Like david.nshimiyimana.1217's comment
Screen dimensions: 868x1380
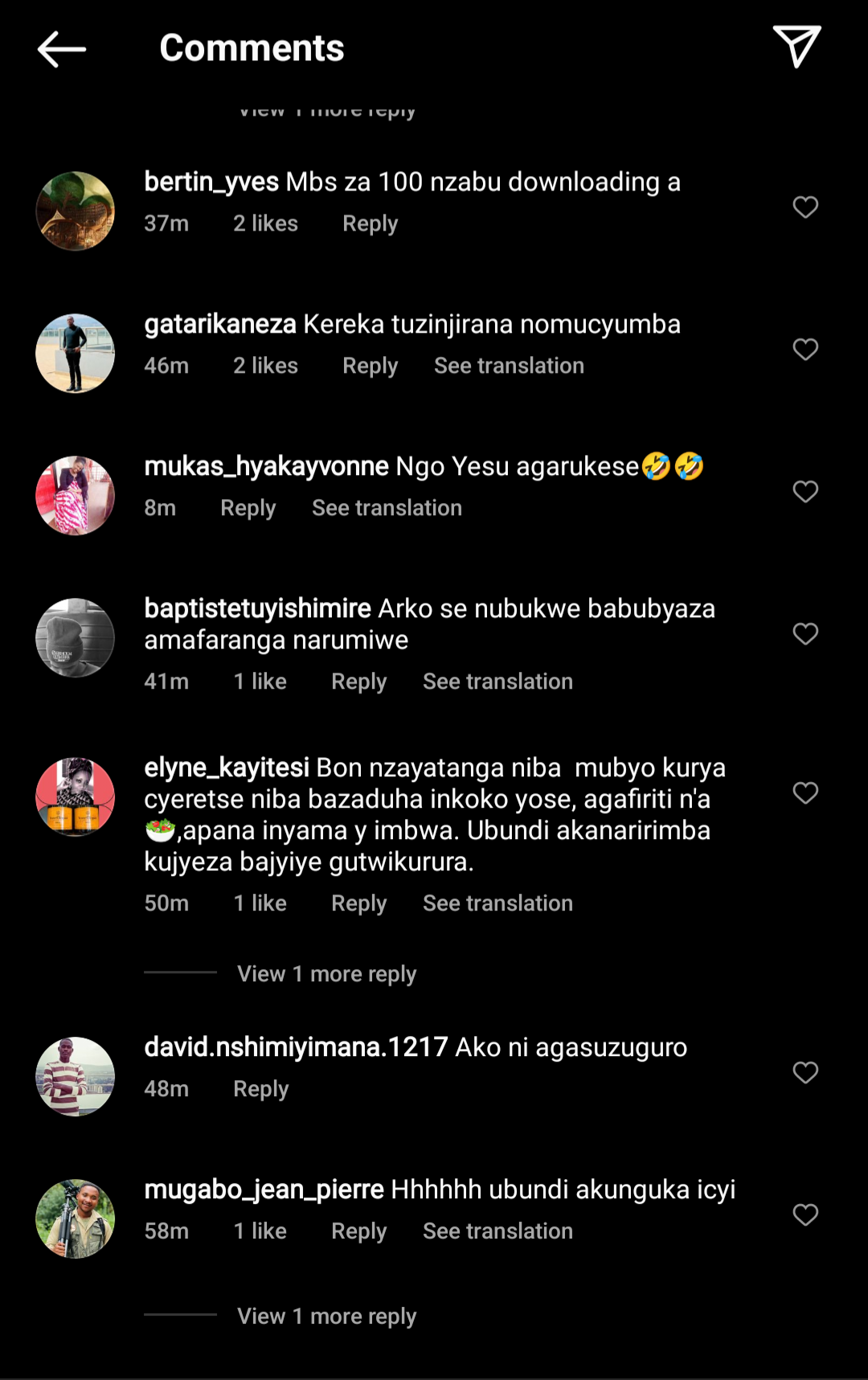pyautogui.click(x=805, y=1073)
